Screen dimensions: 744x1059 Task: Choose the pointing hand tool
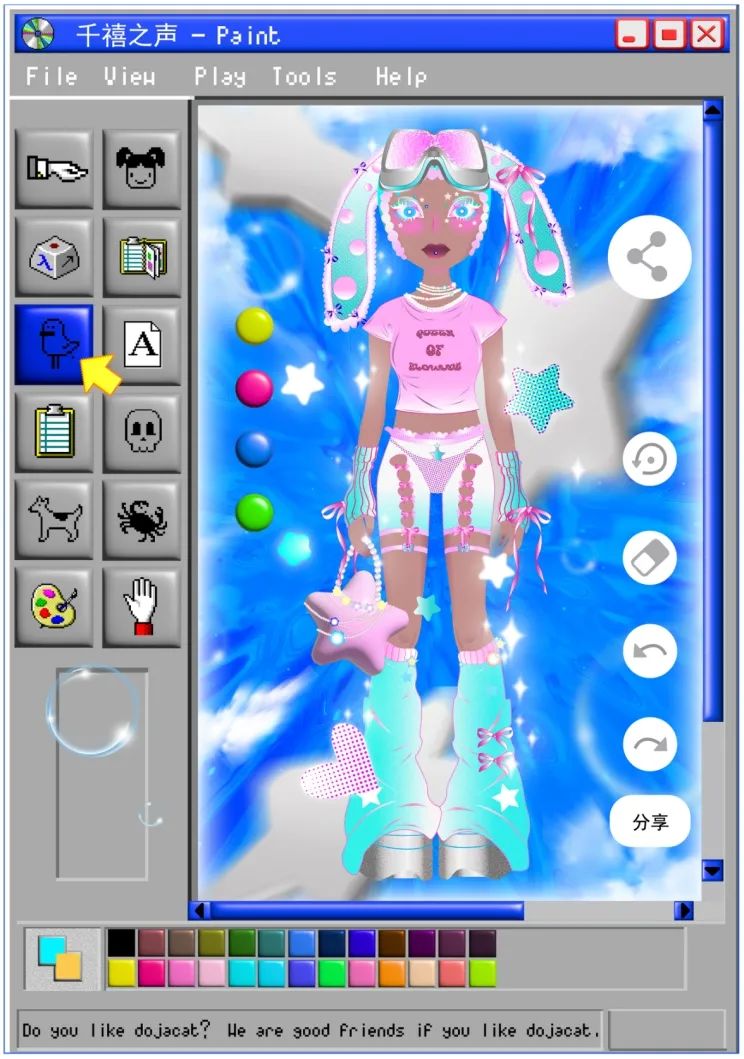(54, 168)
